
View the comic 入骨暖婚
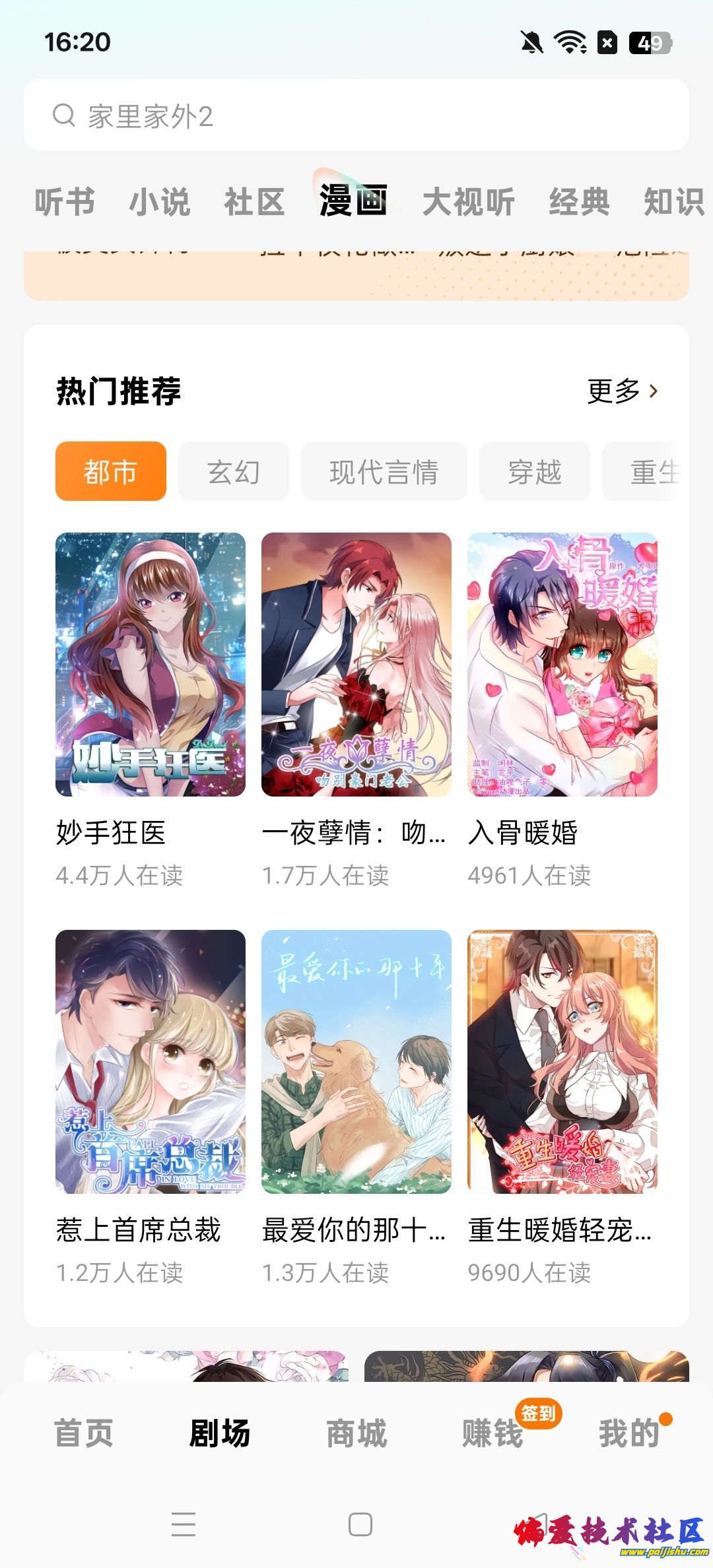562,664
